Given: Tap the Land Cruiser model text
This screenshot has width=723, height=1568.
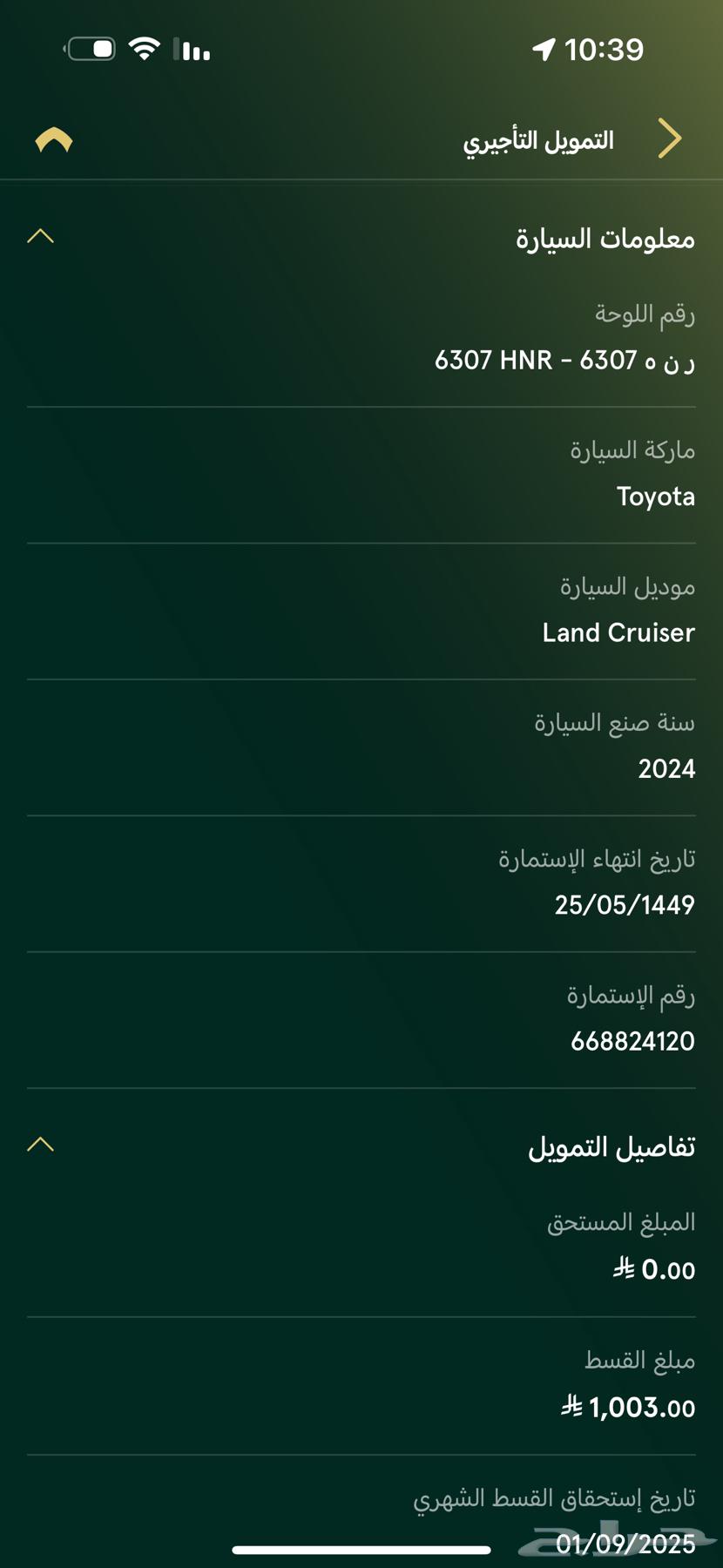Looking at the screenshot, I should click(619, 632).
